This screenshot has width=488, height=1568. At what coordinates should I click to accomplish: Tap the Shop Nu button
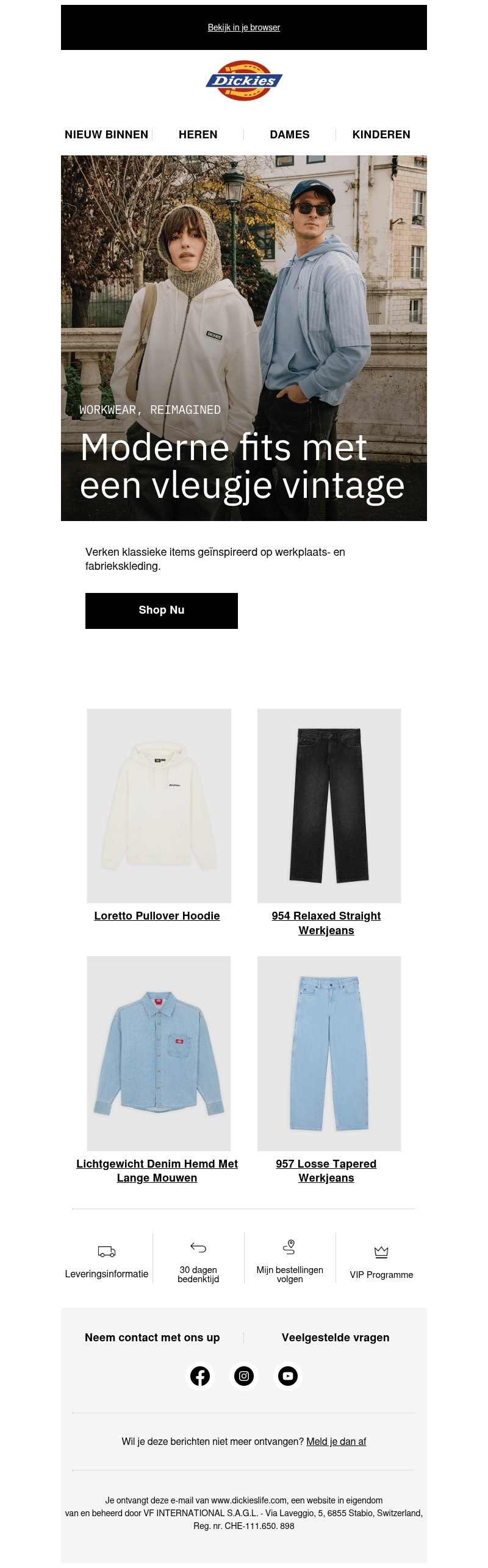click(x=162, y=611)
